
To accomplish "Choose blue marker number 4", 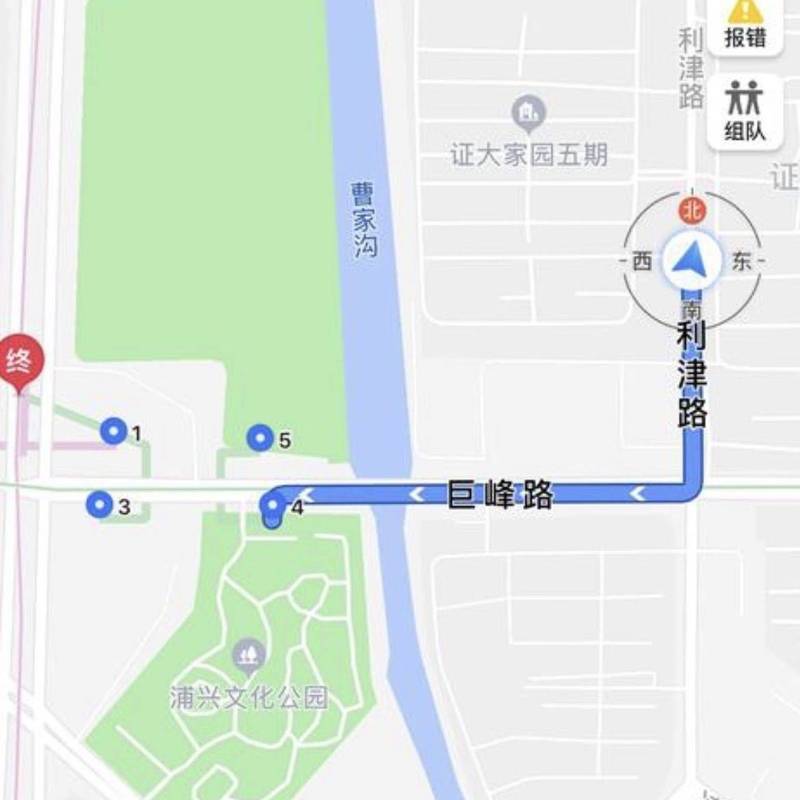I will (272, 507).
